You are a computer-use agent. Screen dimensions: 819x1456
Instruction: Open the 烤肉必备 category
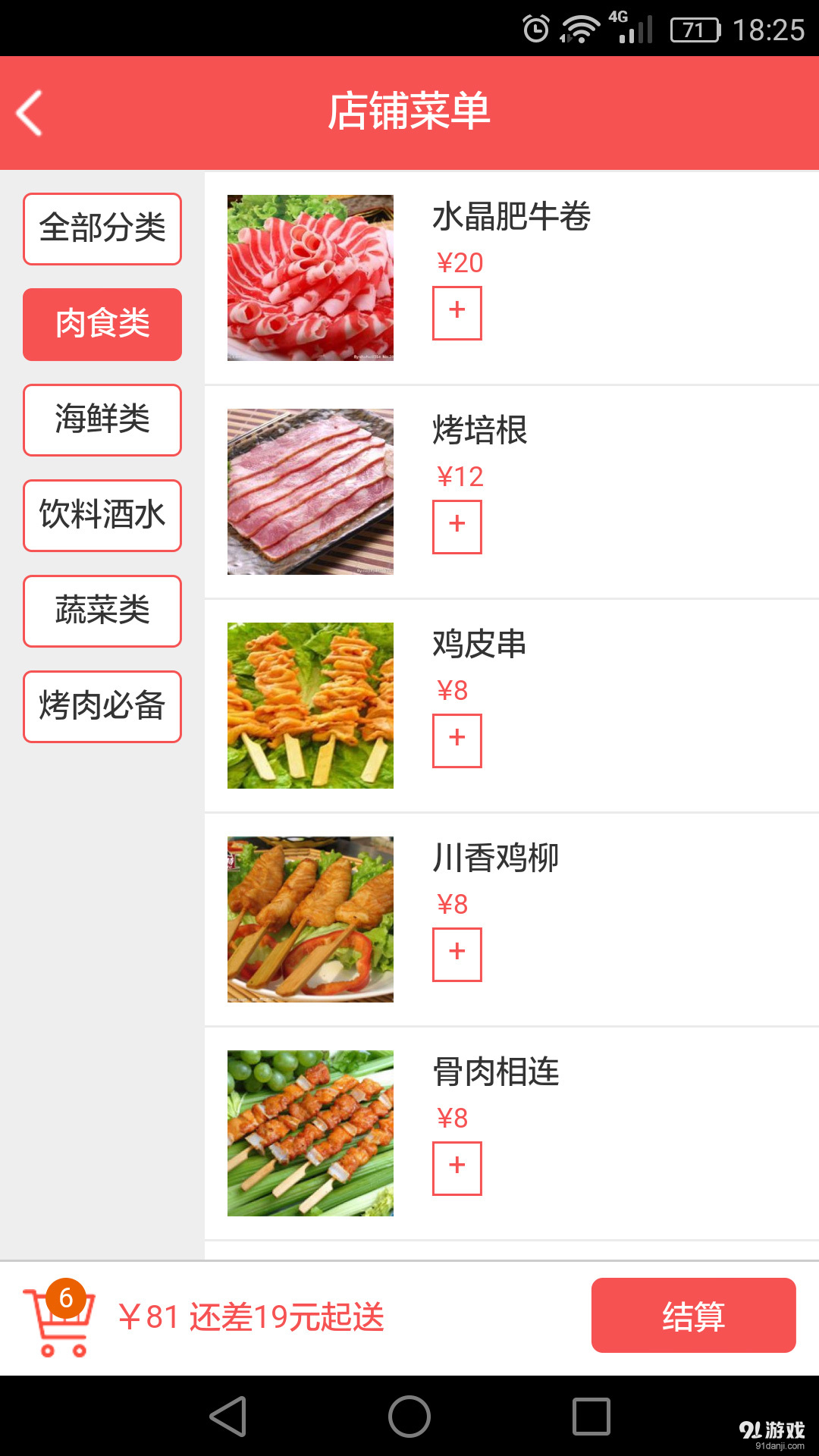102,706
